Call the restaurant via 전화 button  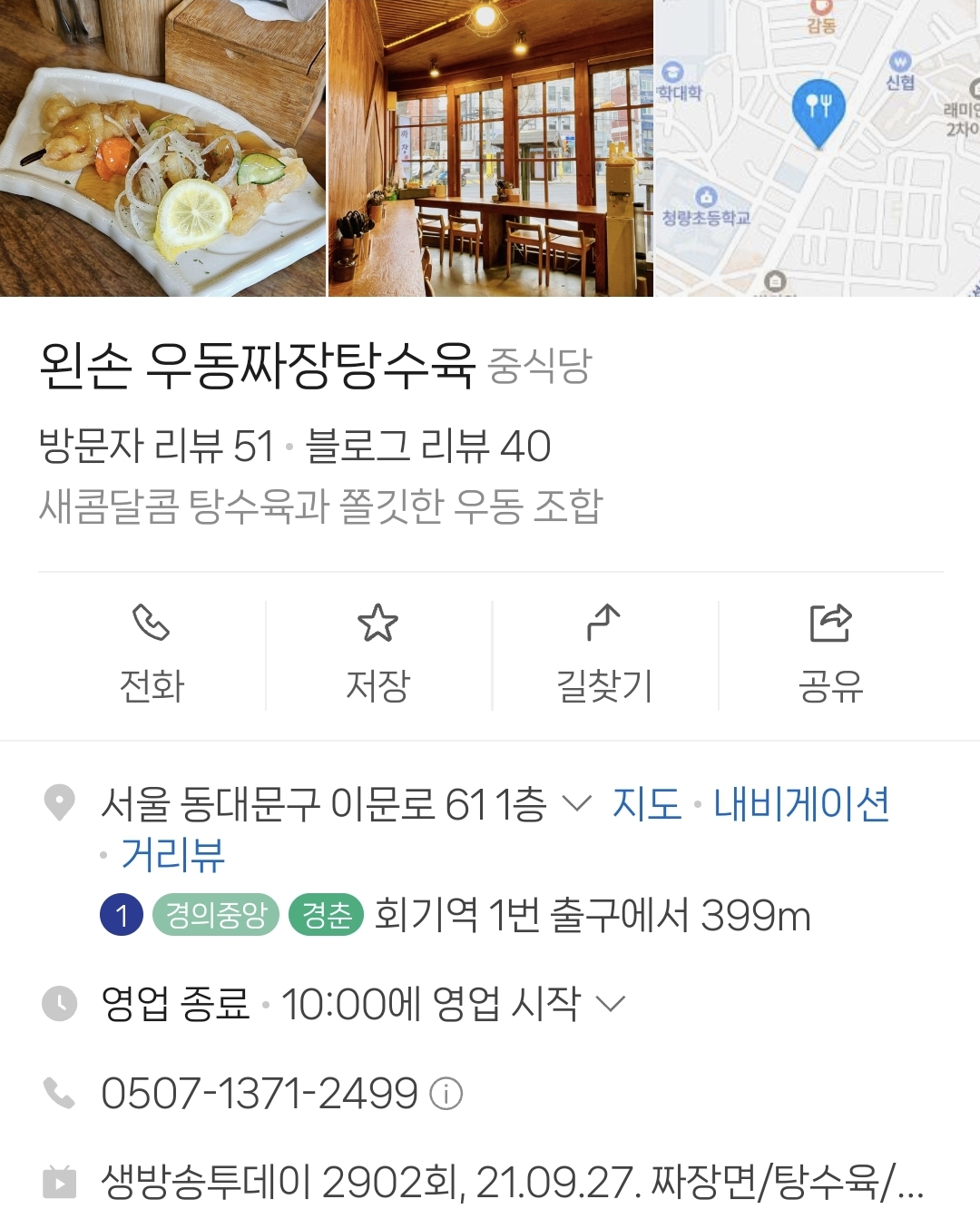(x=152, y=655)
